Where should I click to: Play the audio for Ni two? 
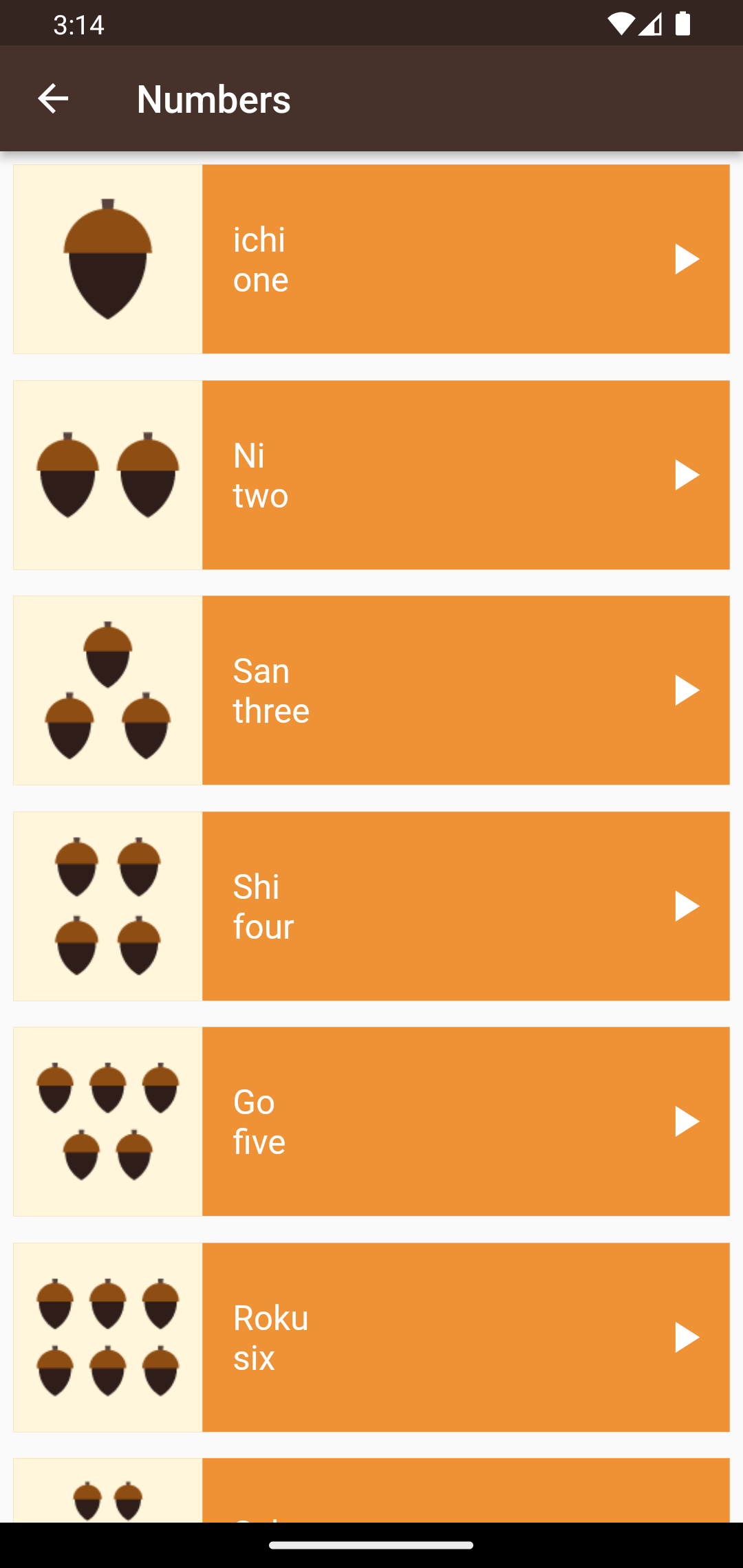click(687, 473)
